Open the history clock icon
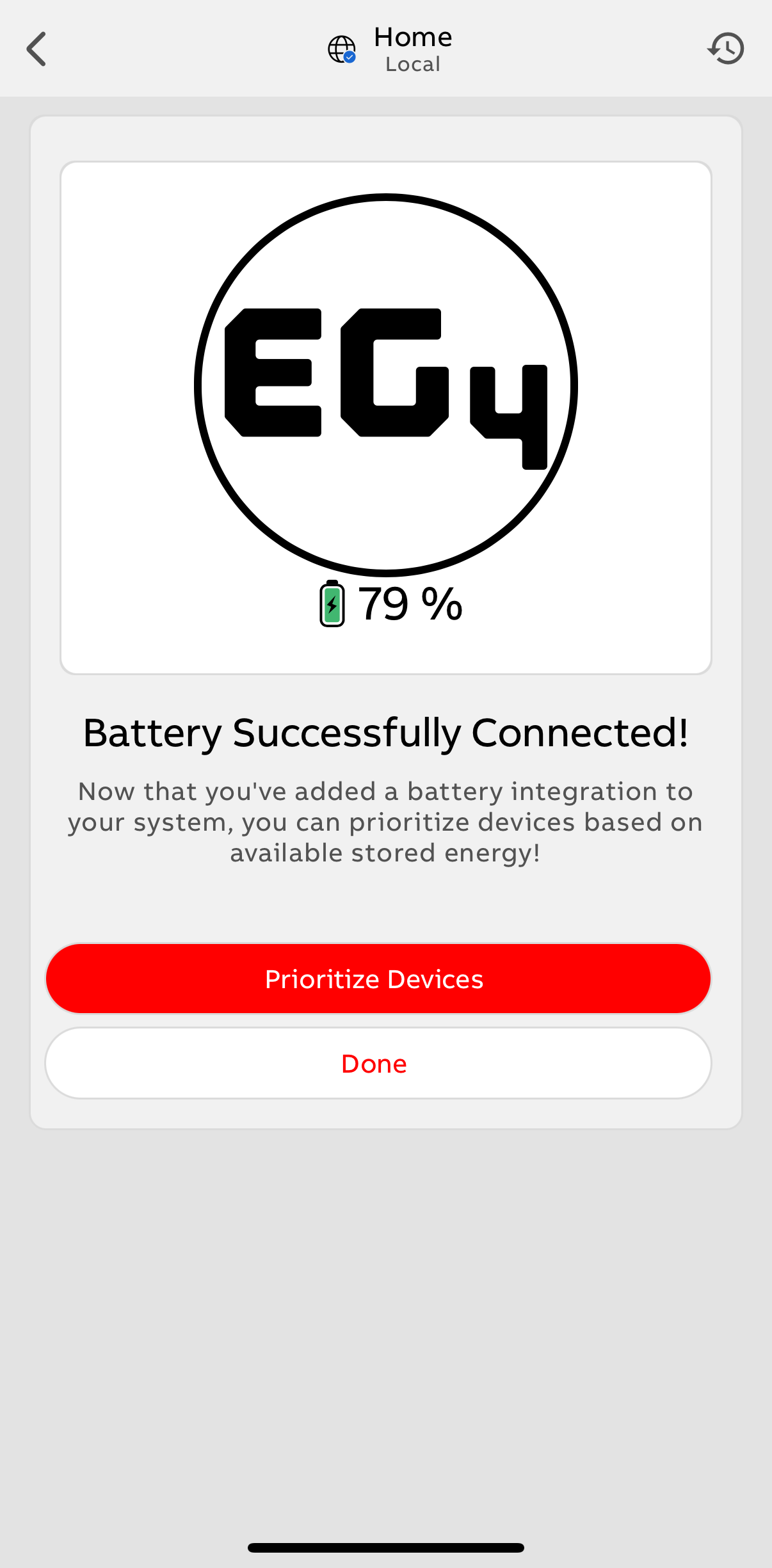This screenshot has width=772, height=1568. point(726,49)
